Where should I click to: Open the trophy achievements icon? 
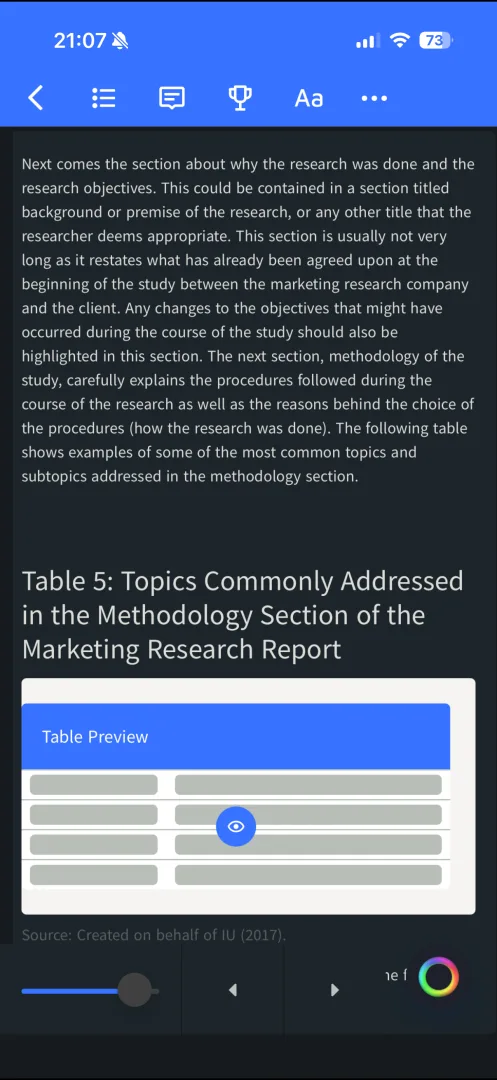point(240,98)
